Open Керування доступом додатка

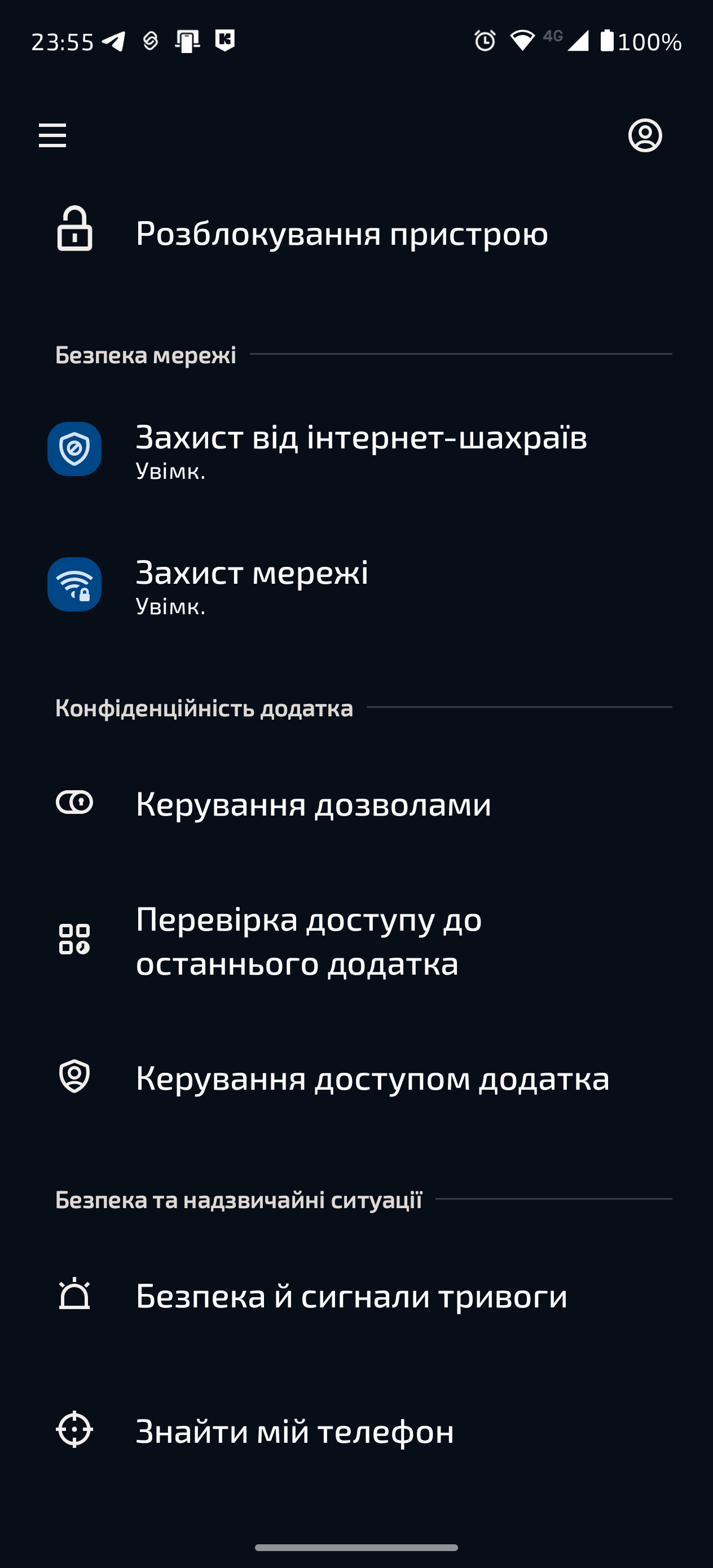371,1078
